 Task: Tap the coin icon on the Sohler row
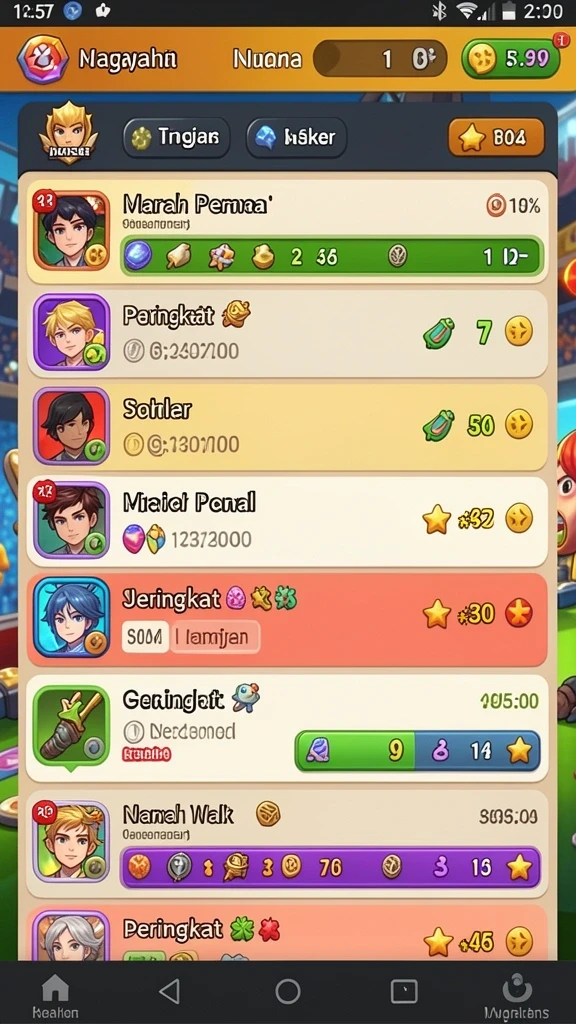(519, 424)
